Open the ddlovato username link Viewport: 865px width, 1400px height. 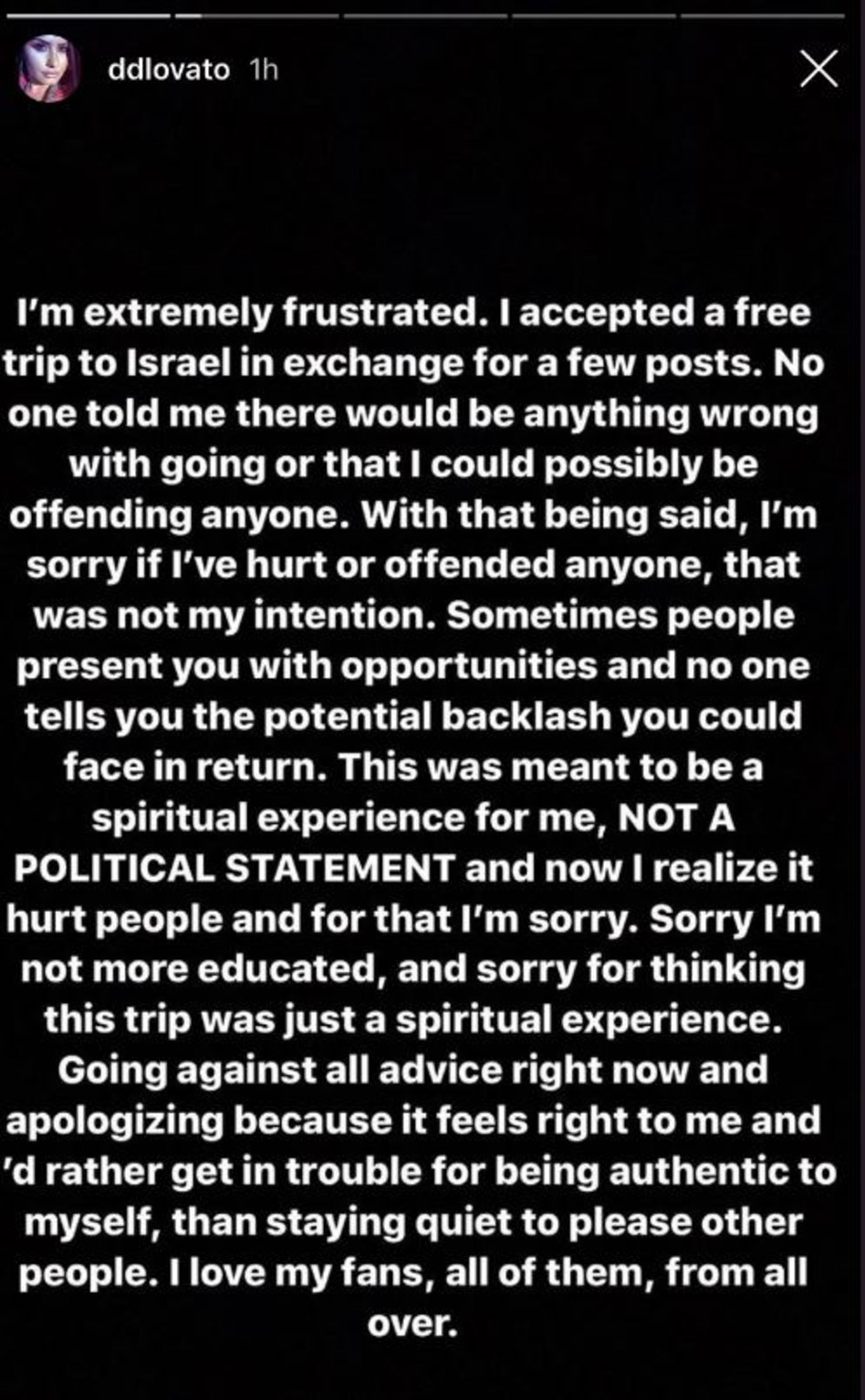click(169, 69)
